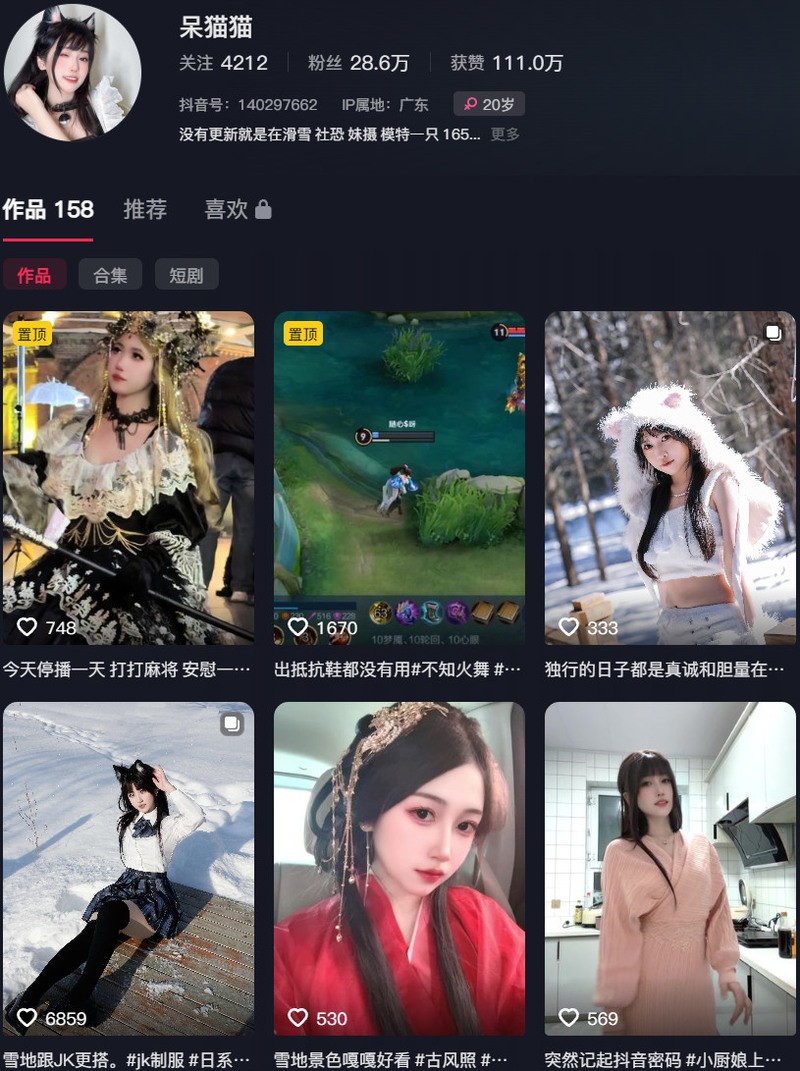Click the heart icon showing 748 likes
This screenshot has width=800, height=1071.
(x=27, y=626)
